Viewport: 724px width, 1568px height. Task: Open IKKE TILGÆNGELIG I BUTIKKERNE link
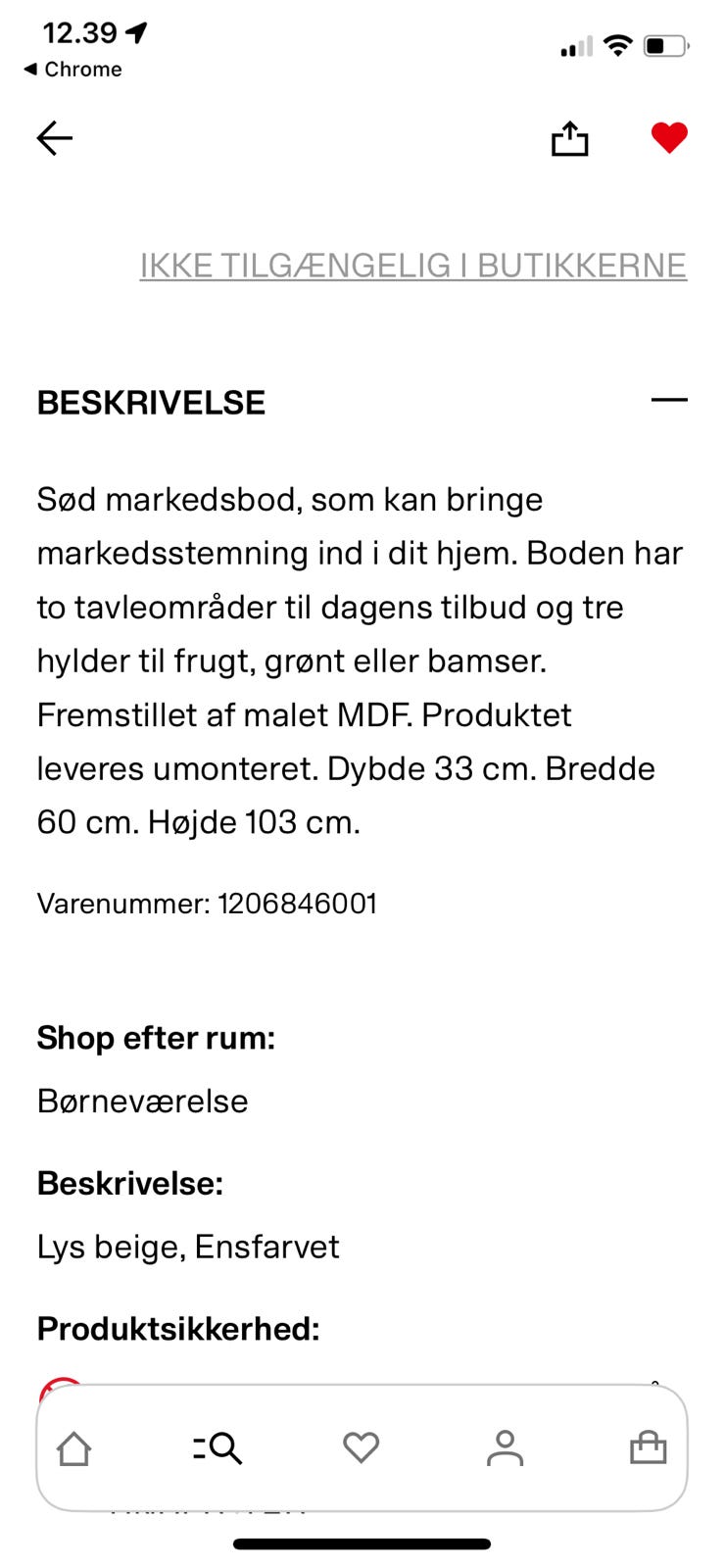point(412,264)
